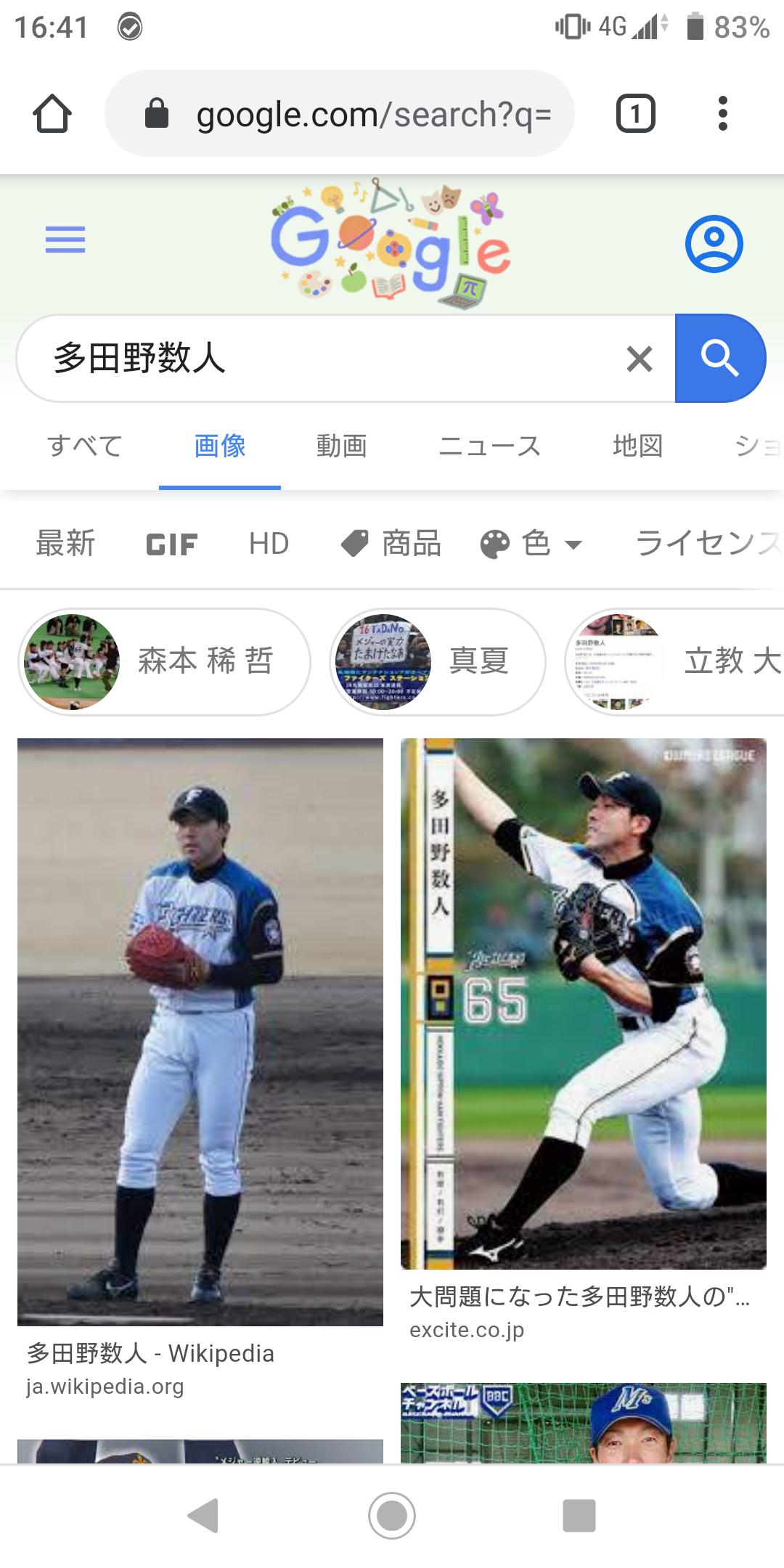
Task: Tap the blue search magnifier button
Action: tap(720, 358)
